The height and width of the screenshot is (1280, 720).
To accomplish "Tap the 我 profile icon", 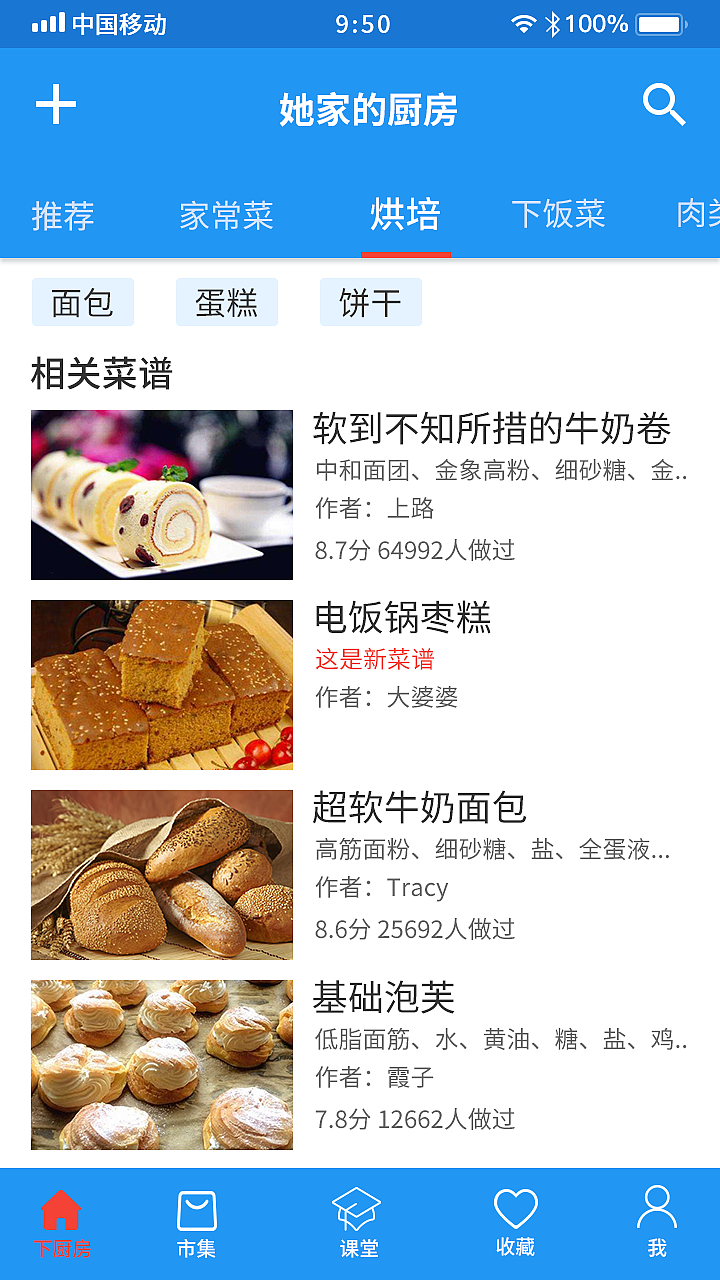I will [x=657, y=1210].
